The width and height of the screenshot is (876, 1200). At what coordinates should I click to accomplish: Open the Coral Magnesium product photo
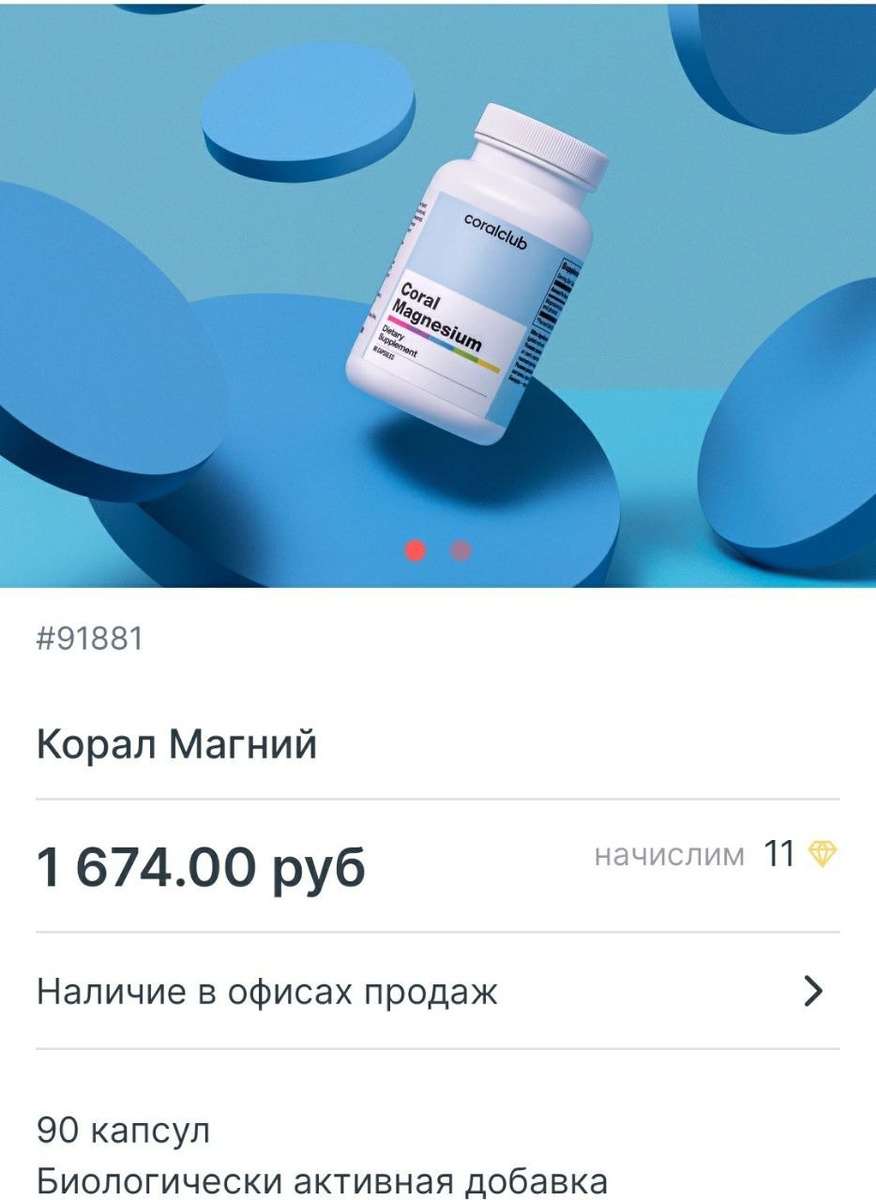point(438,294)
